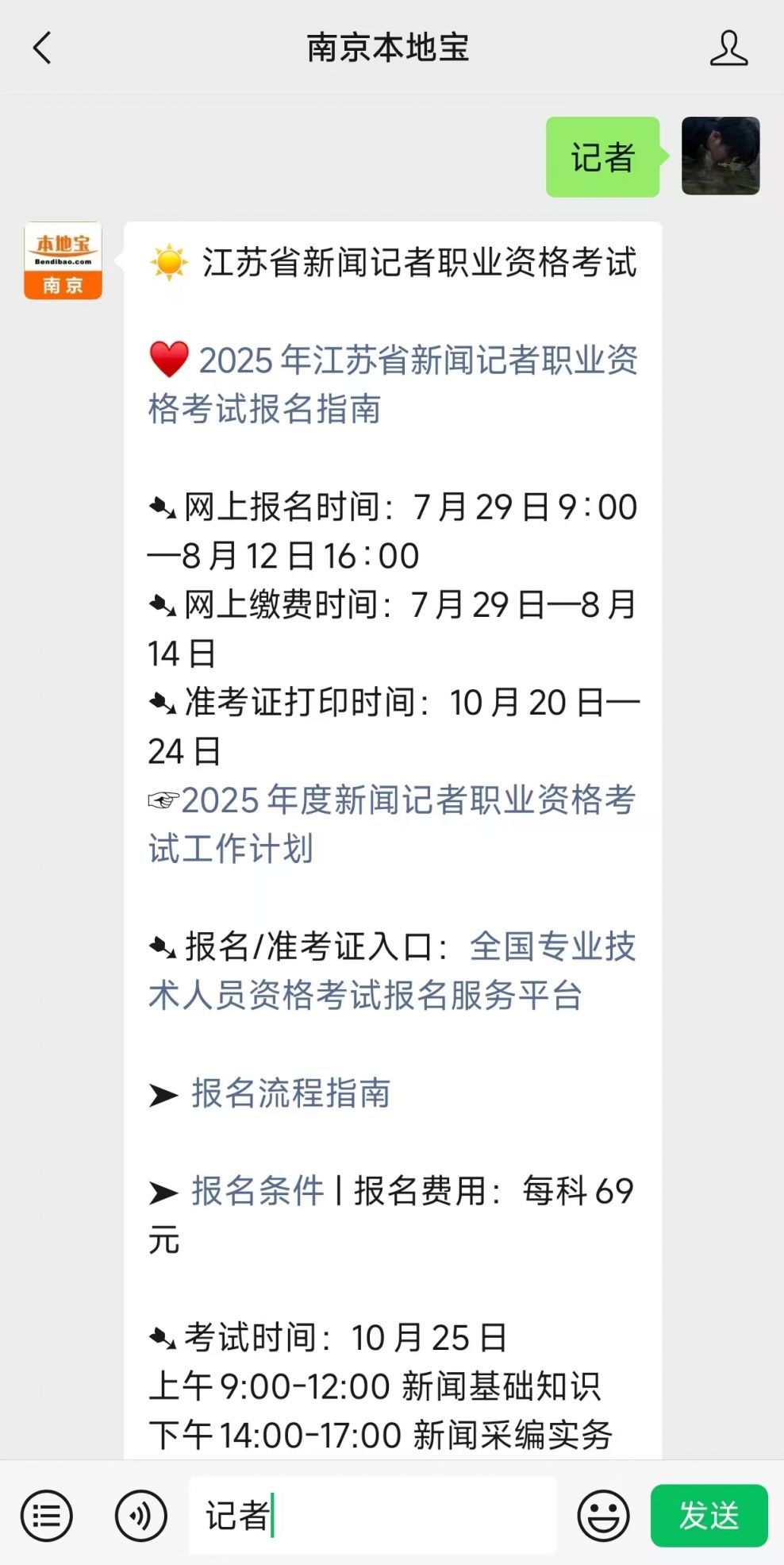Image resolution: width=784 pixels, height=1565 pixels.
Task: Tap the chat title 南京本地宝
Action: pyautogui.click(x=388, y=48)
